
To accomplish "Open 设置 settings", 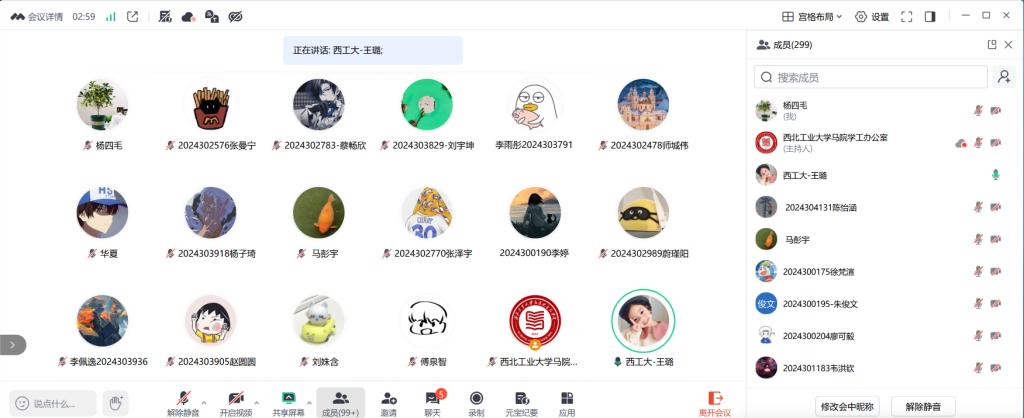I will coord(871,16).
